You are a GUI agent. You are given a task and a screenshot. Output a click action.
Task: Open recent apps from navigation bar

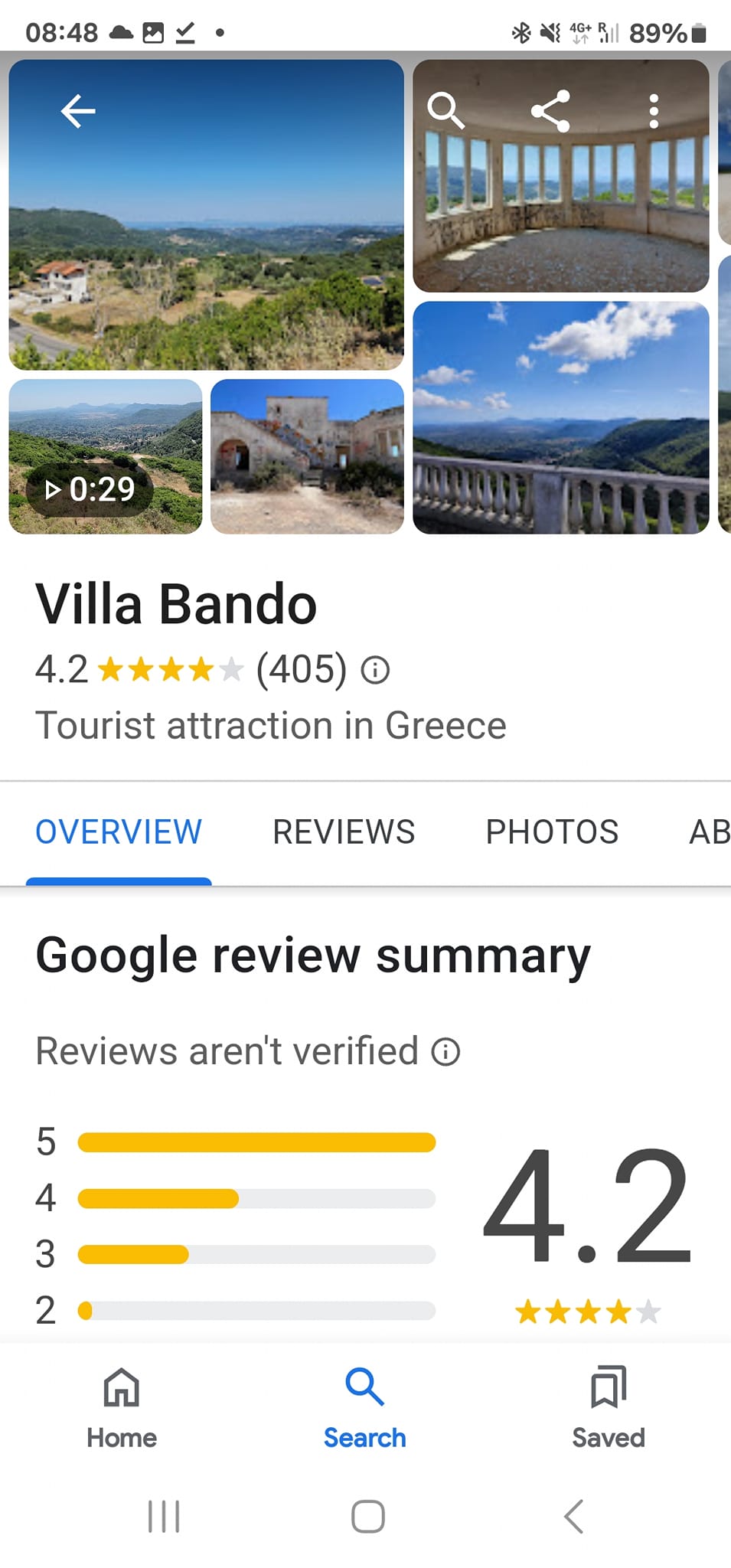(164, 1516)
